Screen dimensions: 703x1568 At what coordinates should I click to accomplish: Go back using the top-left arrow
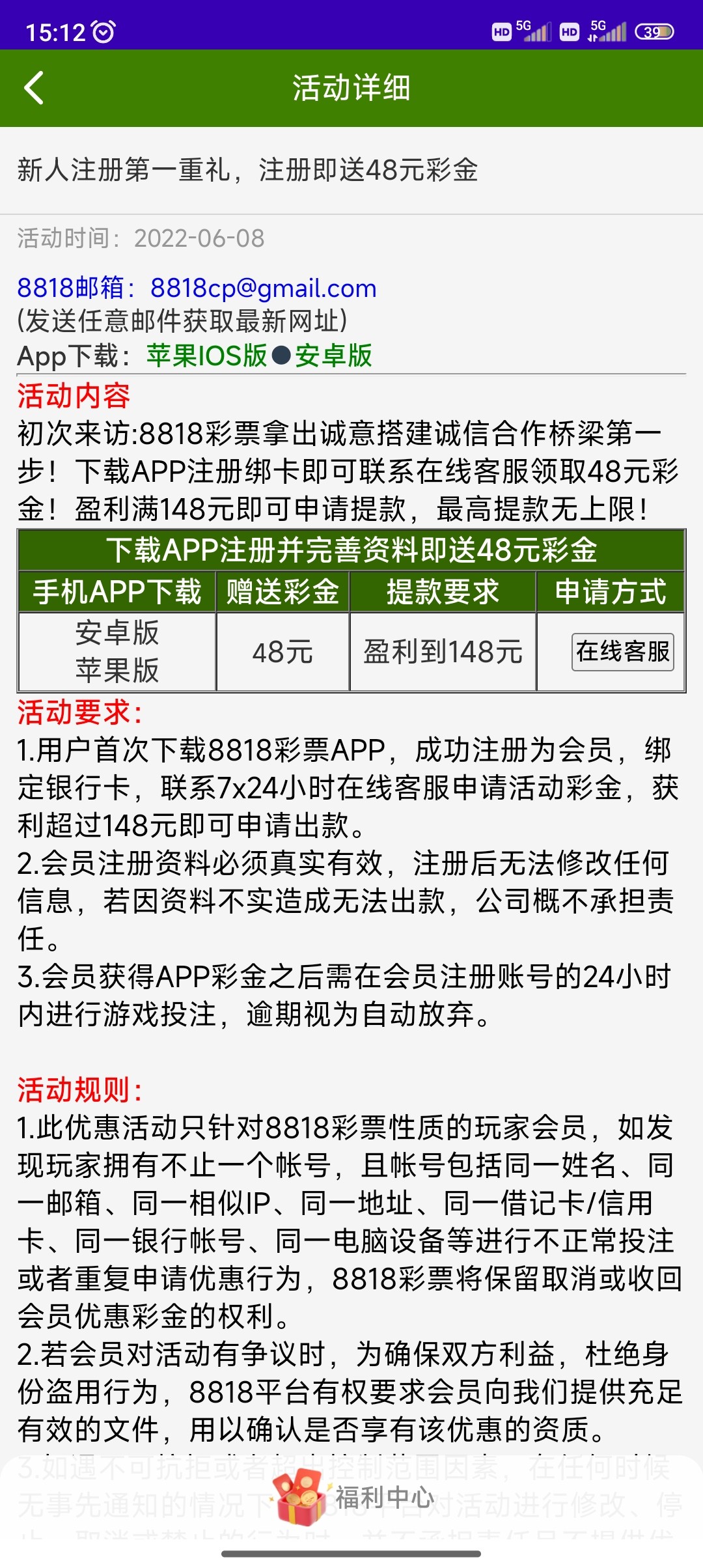34,88
